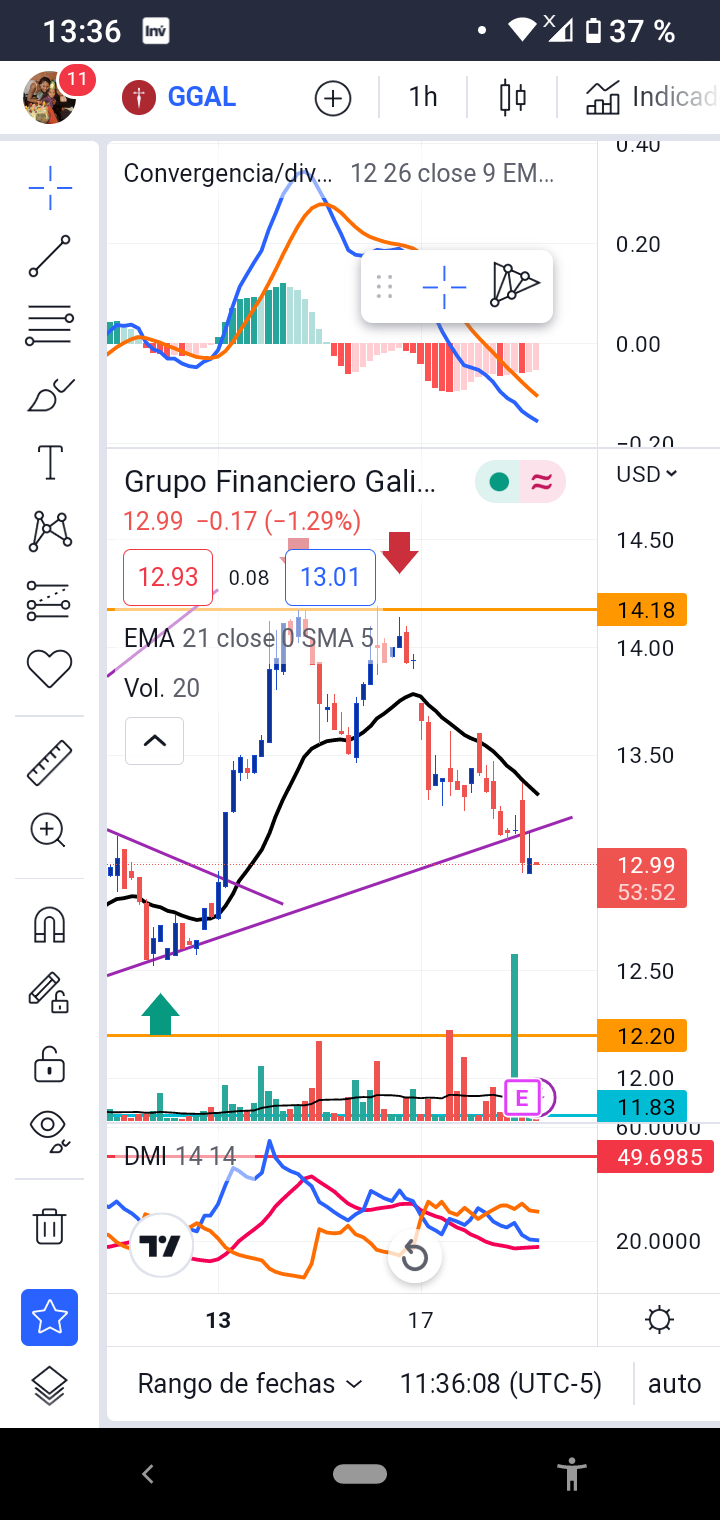This screenshot has width=720, height=1520.
Task: Toggle magnet mode for drawings
Action: point(49,925)
